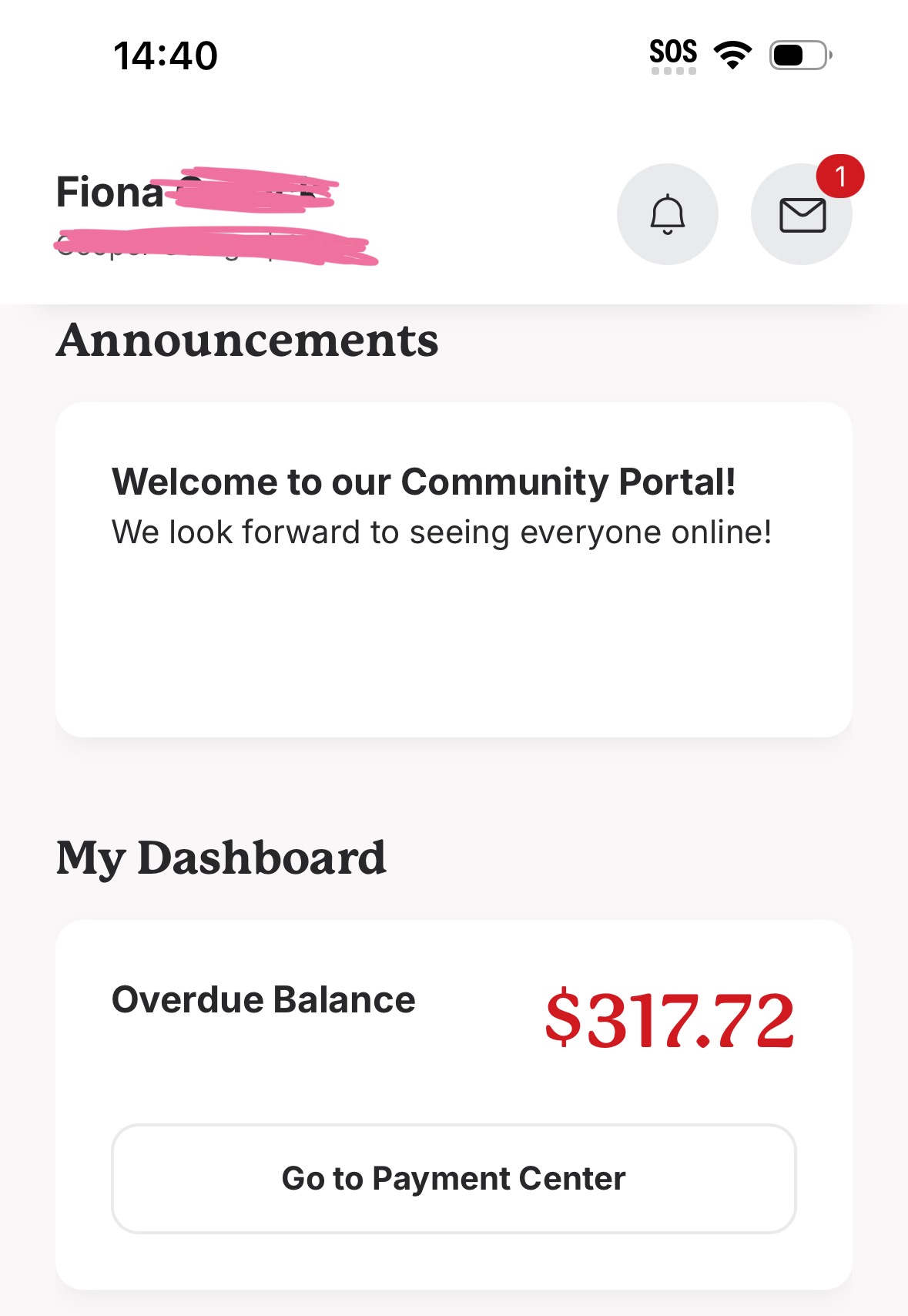This screenshot has width=908, height=1316.
Task: Open the notifications bell
Action: (x=667, y=214)
